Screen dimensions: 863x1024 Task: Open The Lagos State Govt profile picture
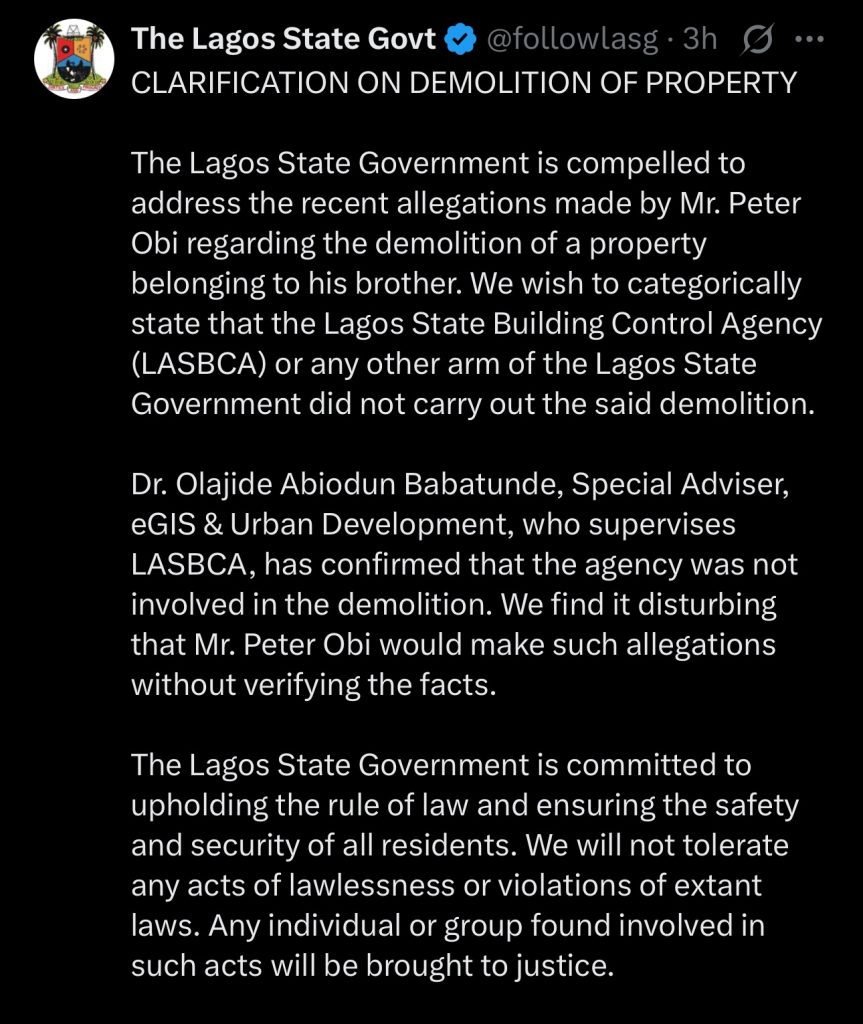(x=70, y=60)
